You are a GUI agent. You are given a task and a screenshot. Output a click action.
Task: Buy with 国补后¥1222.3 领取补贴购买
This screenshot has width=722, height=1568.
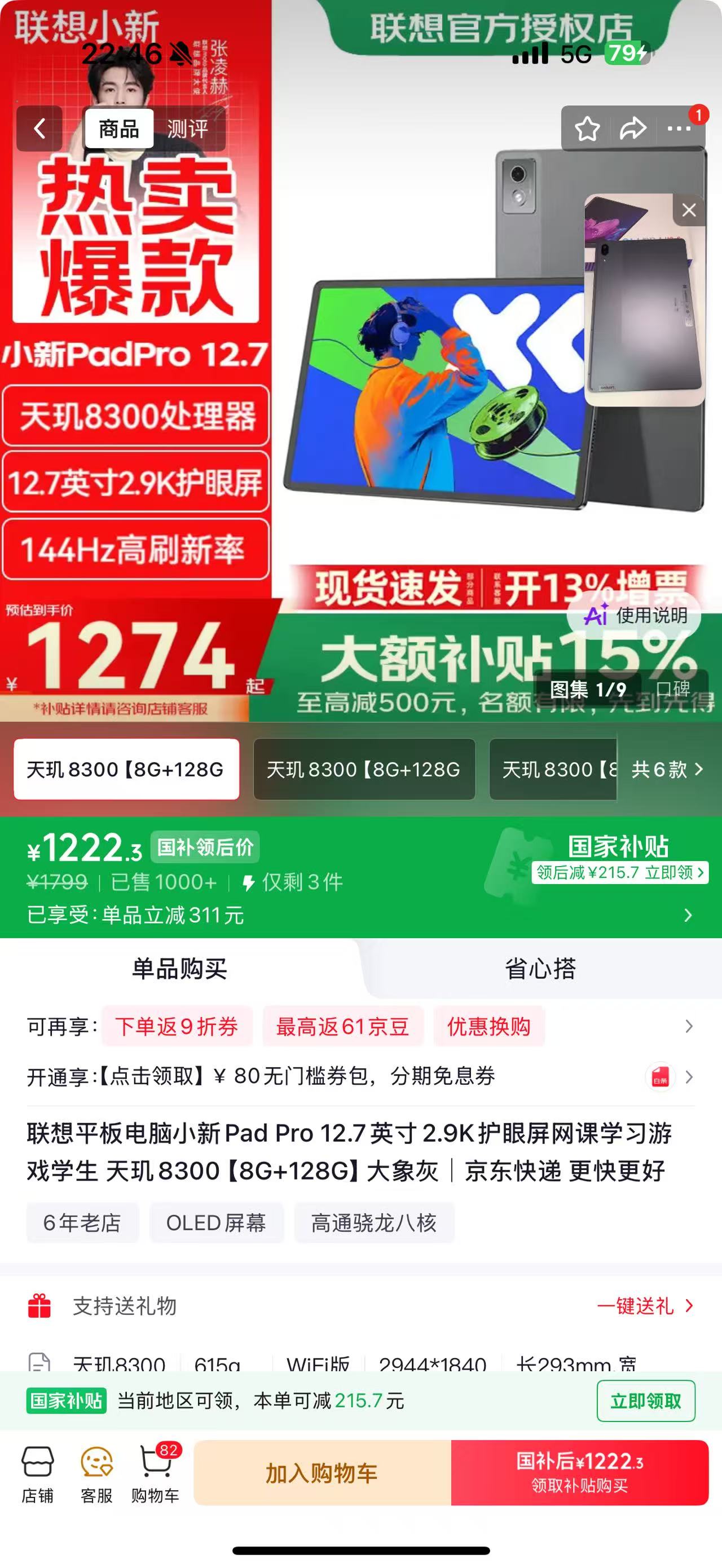click(x=579, y=1473)
